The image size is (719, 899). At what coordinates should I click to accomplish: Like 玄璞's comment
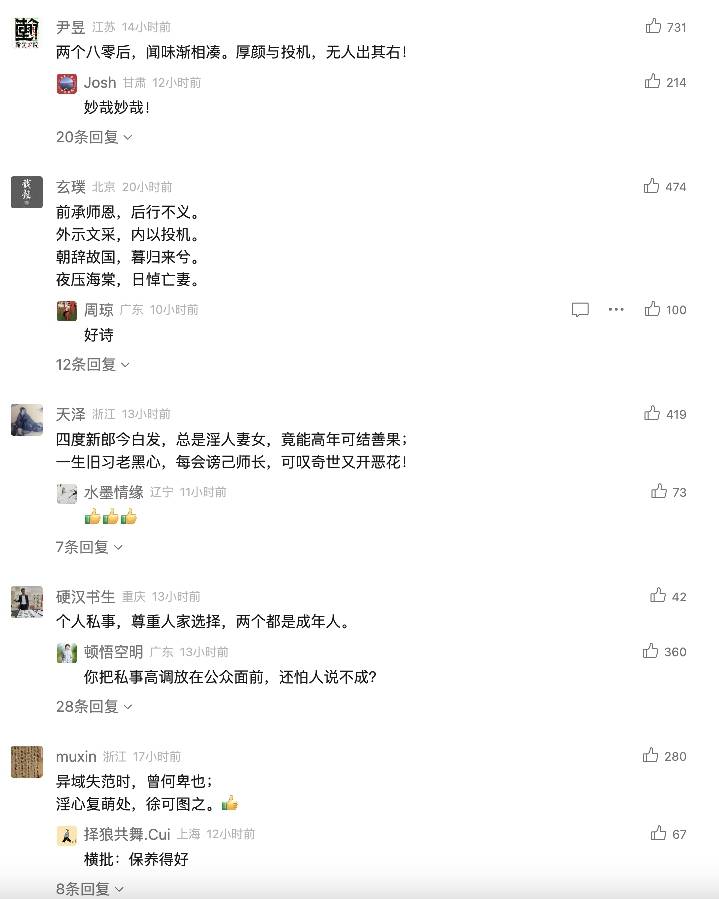652,186
